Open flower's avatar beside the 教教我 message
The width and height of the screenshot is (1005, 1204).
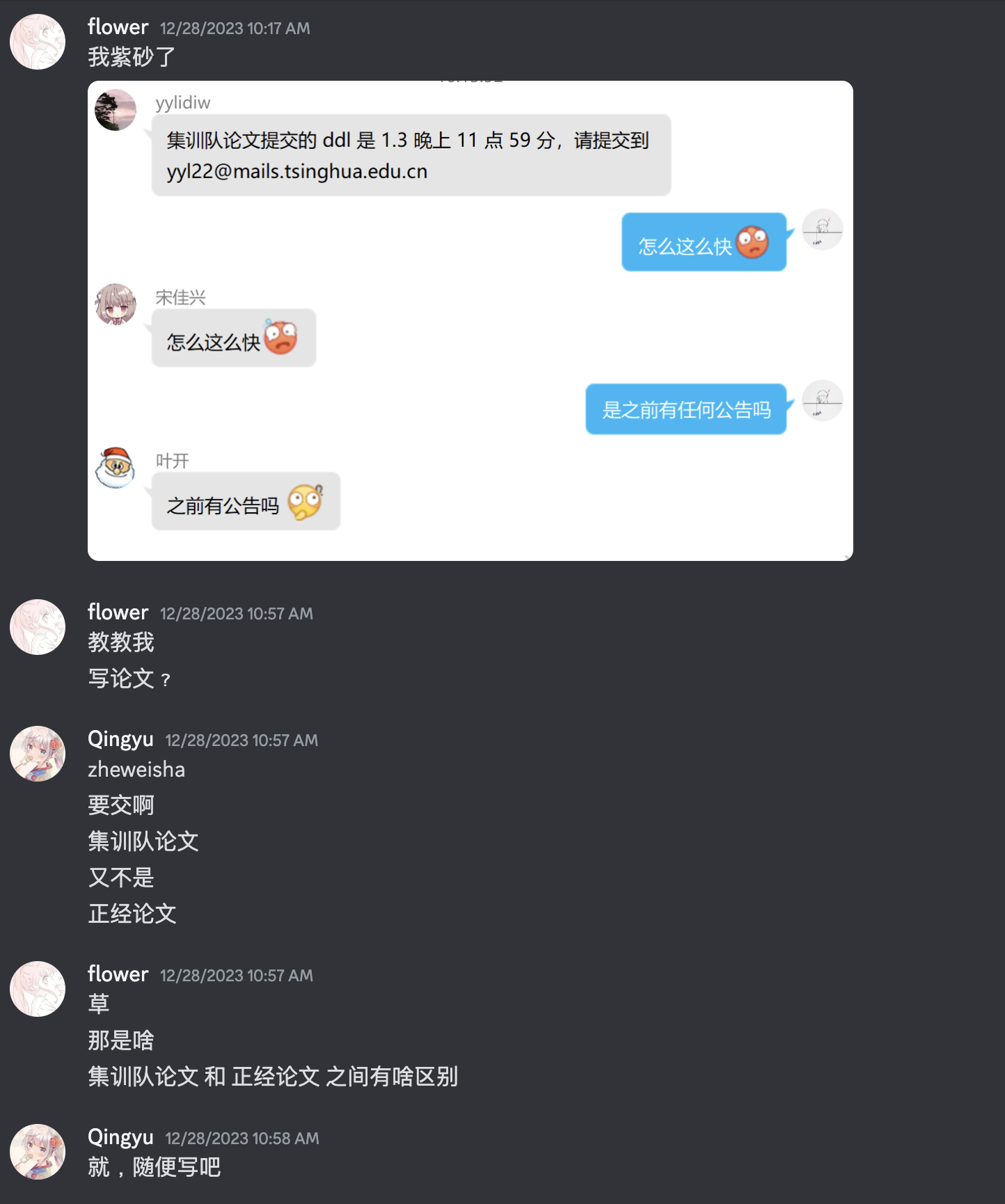coord(38,627)
